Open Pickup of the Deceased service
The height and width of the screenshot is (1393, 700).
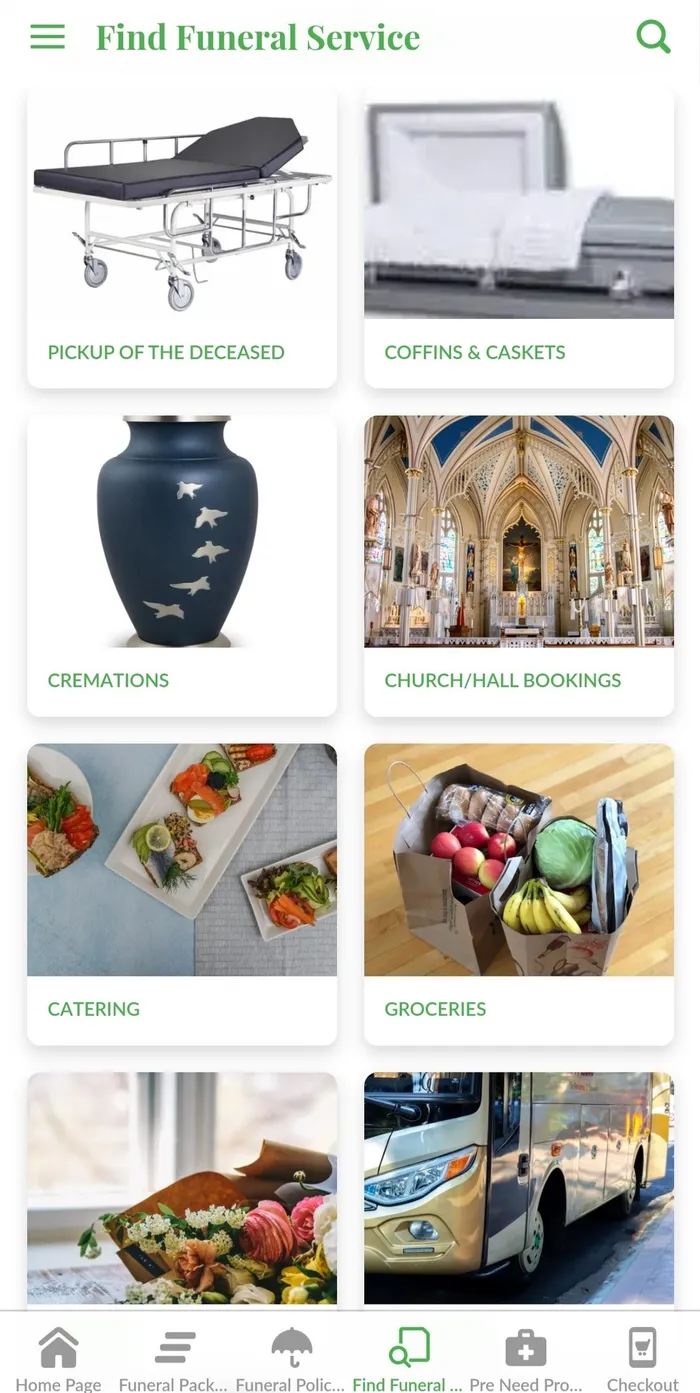(x=182, y=238)
